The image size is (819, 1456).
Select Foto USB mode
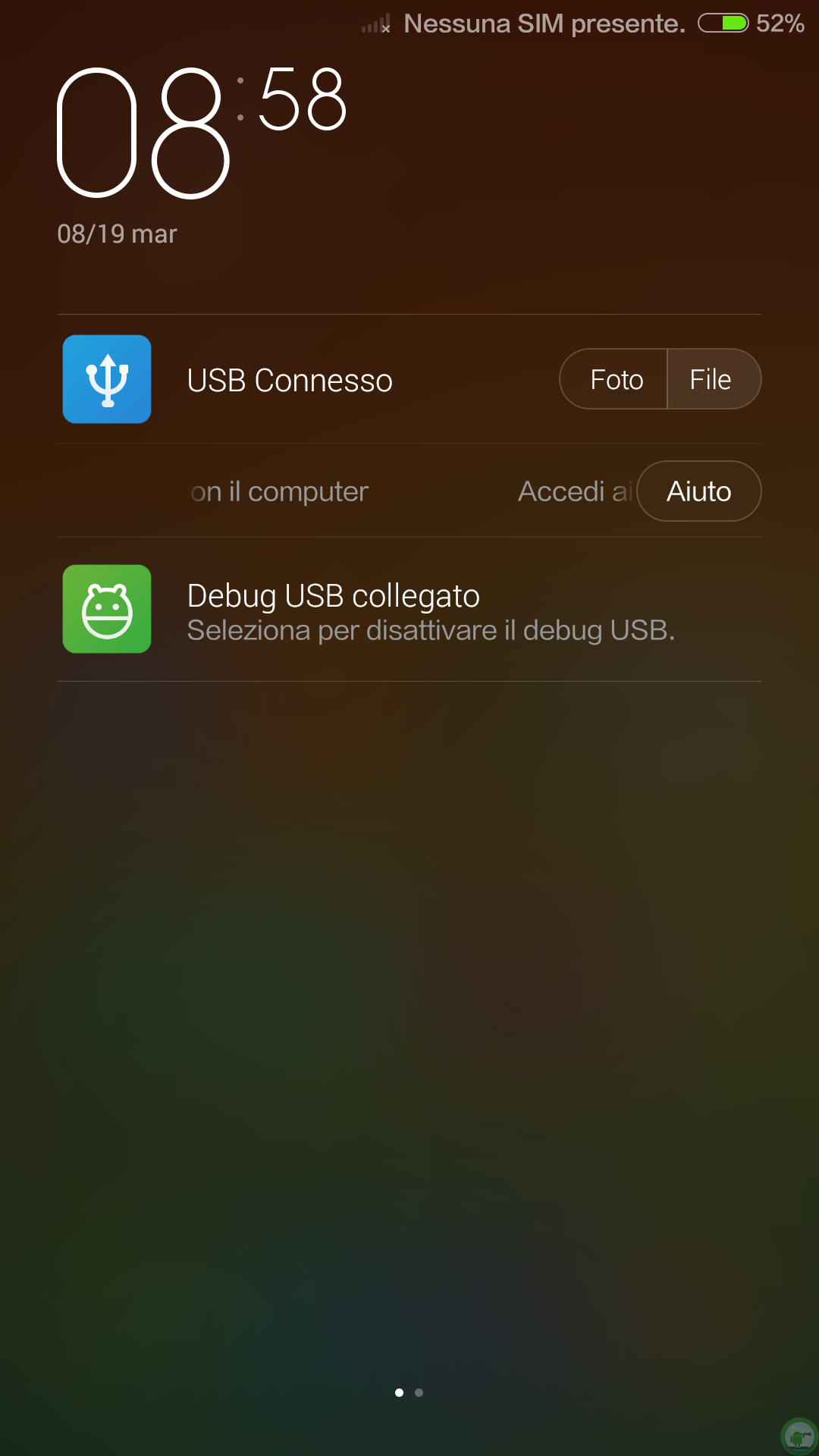(x=615, y=379)
